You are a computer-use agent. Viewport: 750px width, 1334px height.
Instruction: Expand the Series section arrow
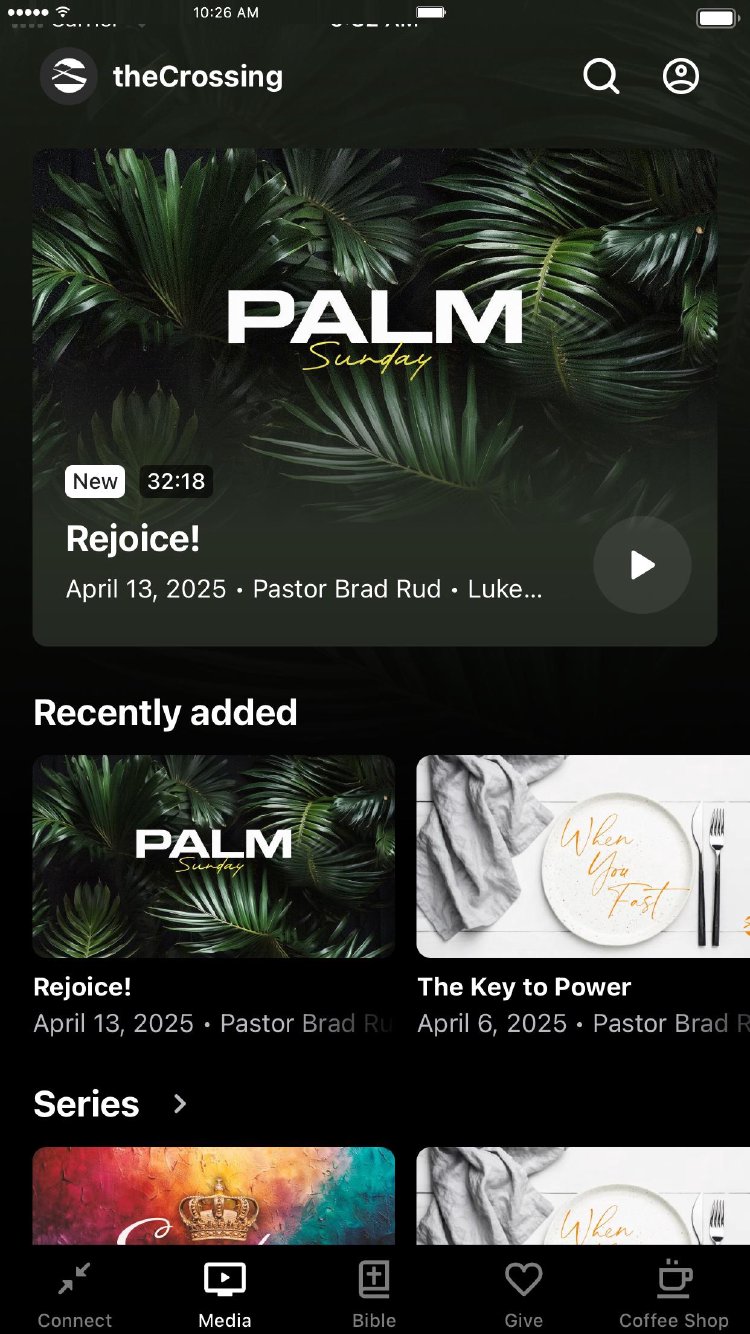coord(180,1104)
